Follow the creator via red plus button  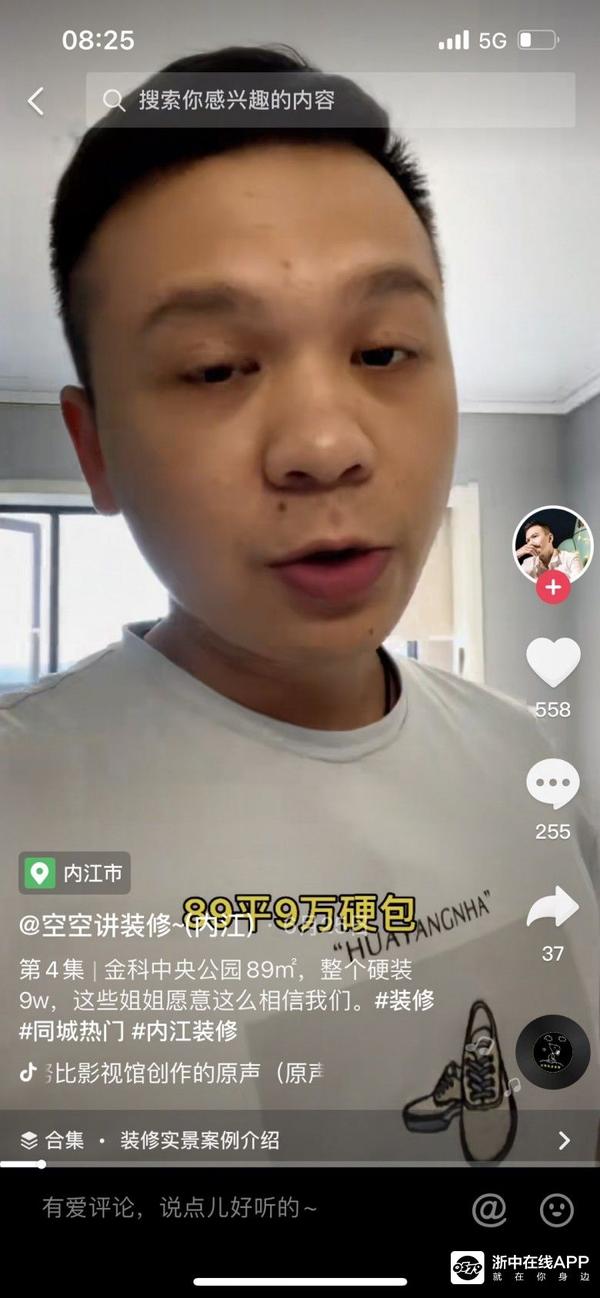pos(553,587)
